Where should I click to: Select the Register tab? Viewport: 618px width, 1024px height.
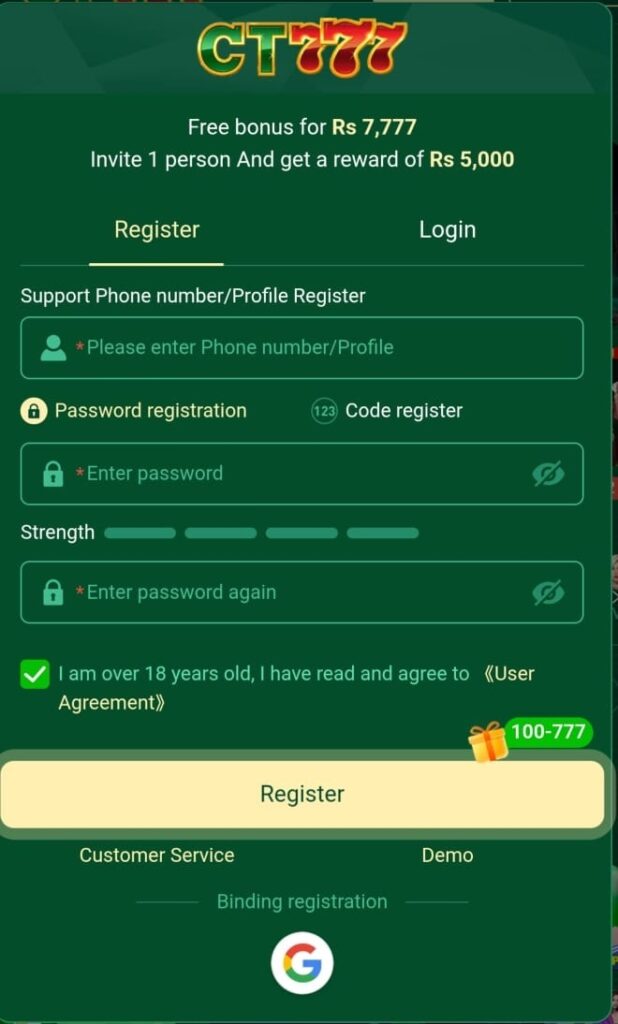[x=157, y=230]
